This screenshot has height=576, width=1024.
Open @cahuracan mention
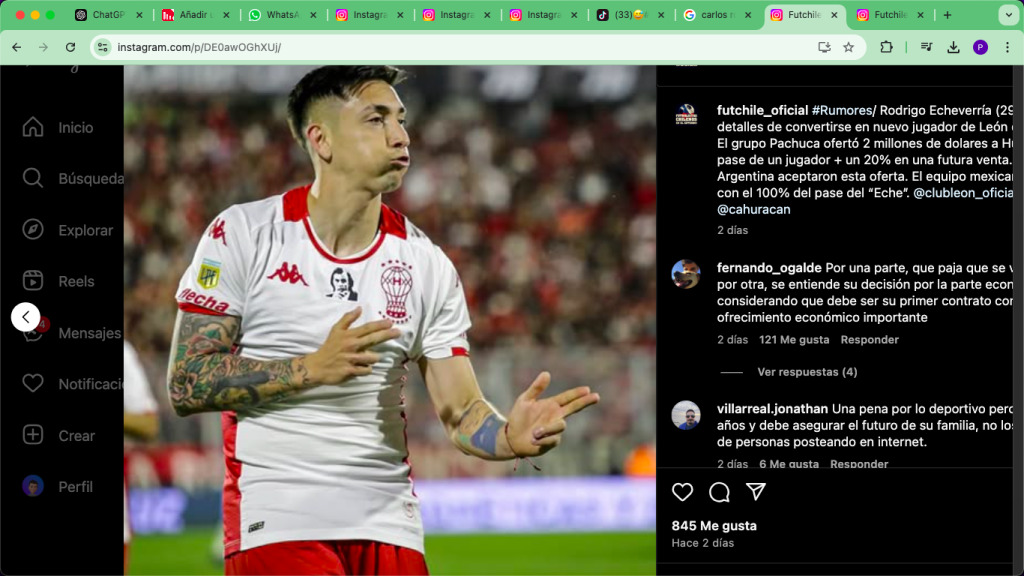753,210
